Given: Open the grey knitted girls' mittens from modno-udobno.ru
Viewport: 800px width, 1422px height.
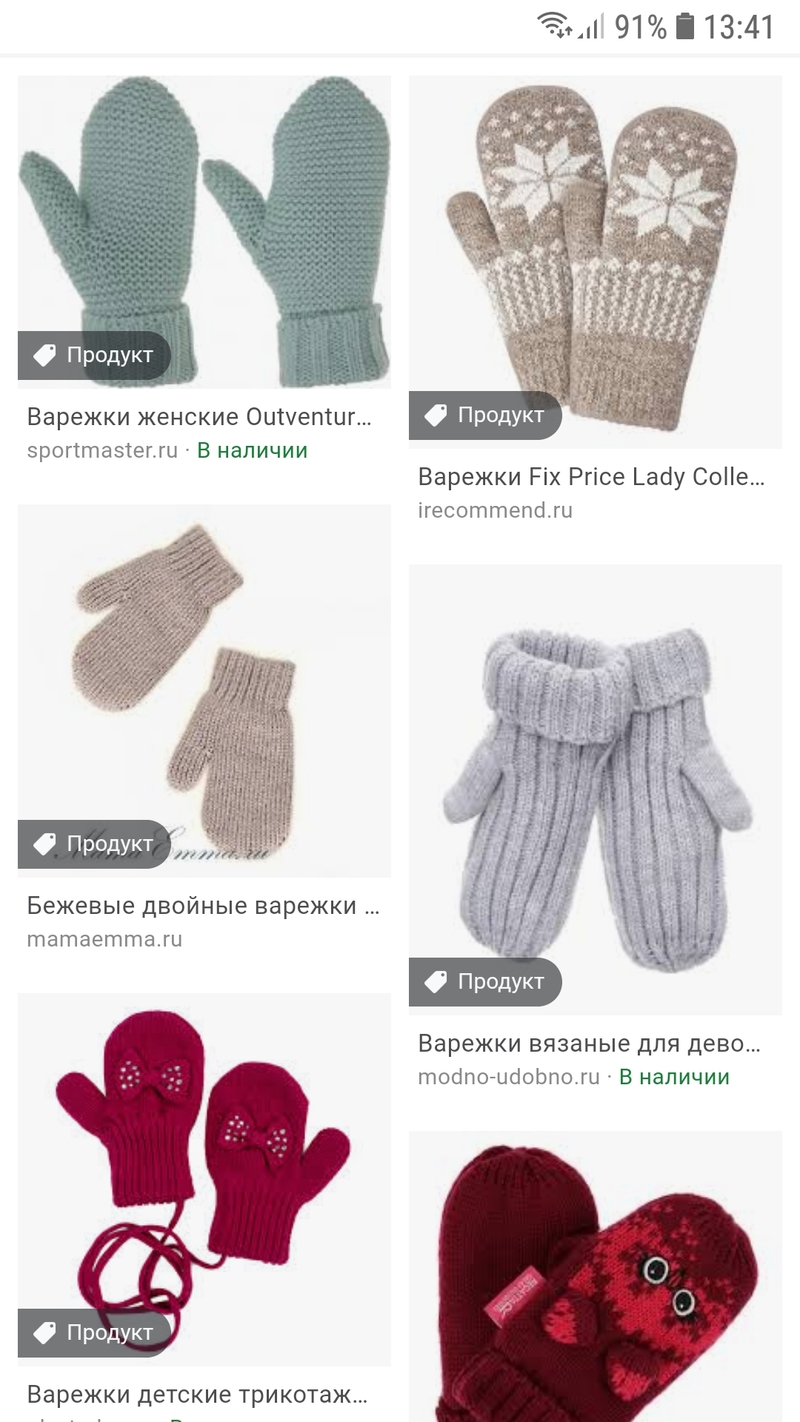Looking at the screenshot, I should click(595, 788).
